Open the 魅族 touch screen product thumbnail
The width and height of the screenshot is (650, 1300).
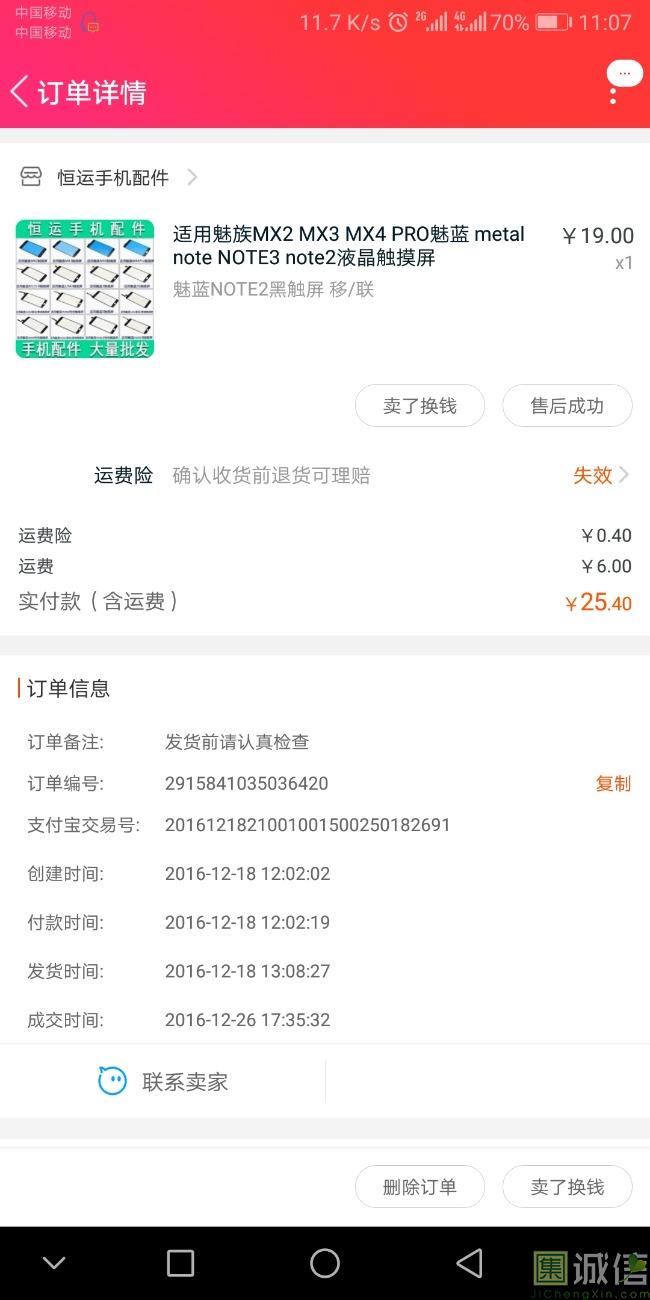(85, 289)
